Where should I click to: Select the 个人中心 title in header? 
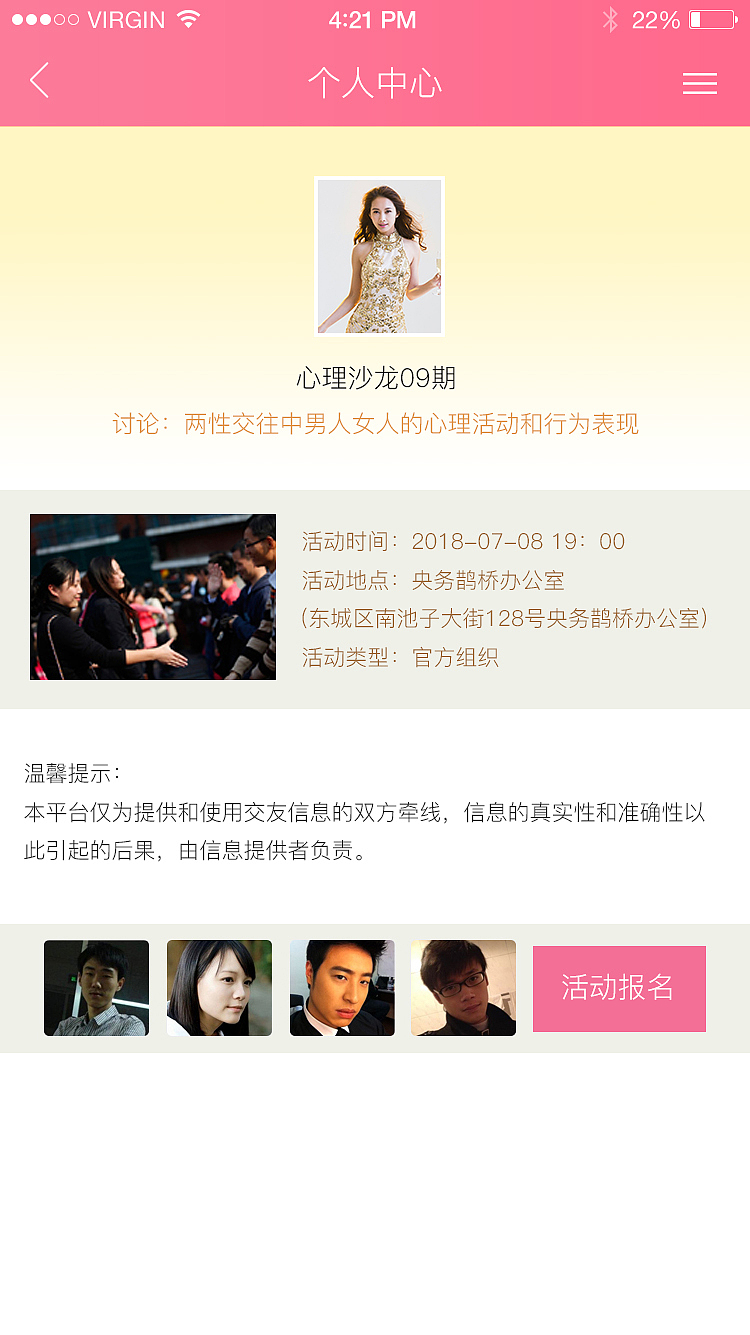click(375, 83)
